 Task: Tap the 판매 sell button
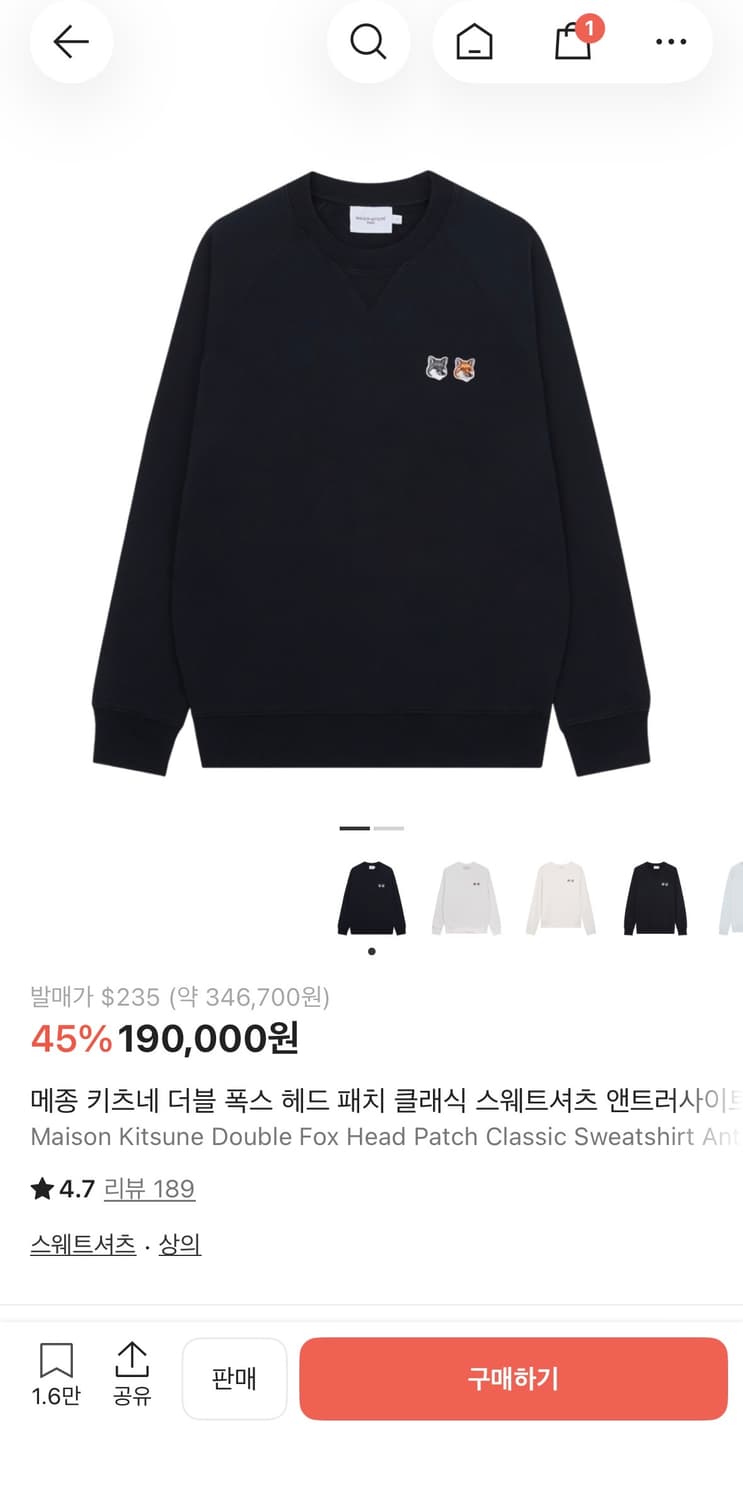point(234,1379)
